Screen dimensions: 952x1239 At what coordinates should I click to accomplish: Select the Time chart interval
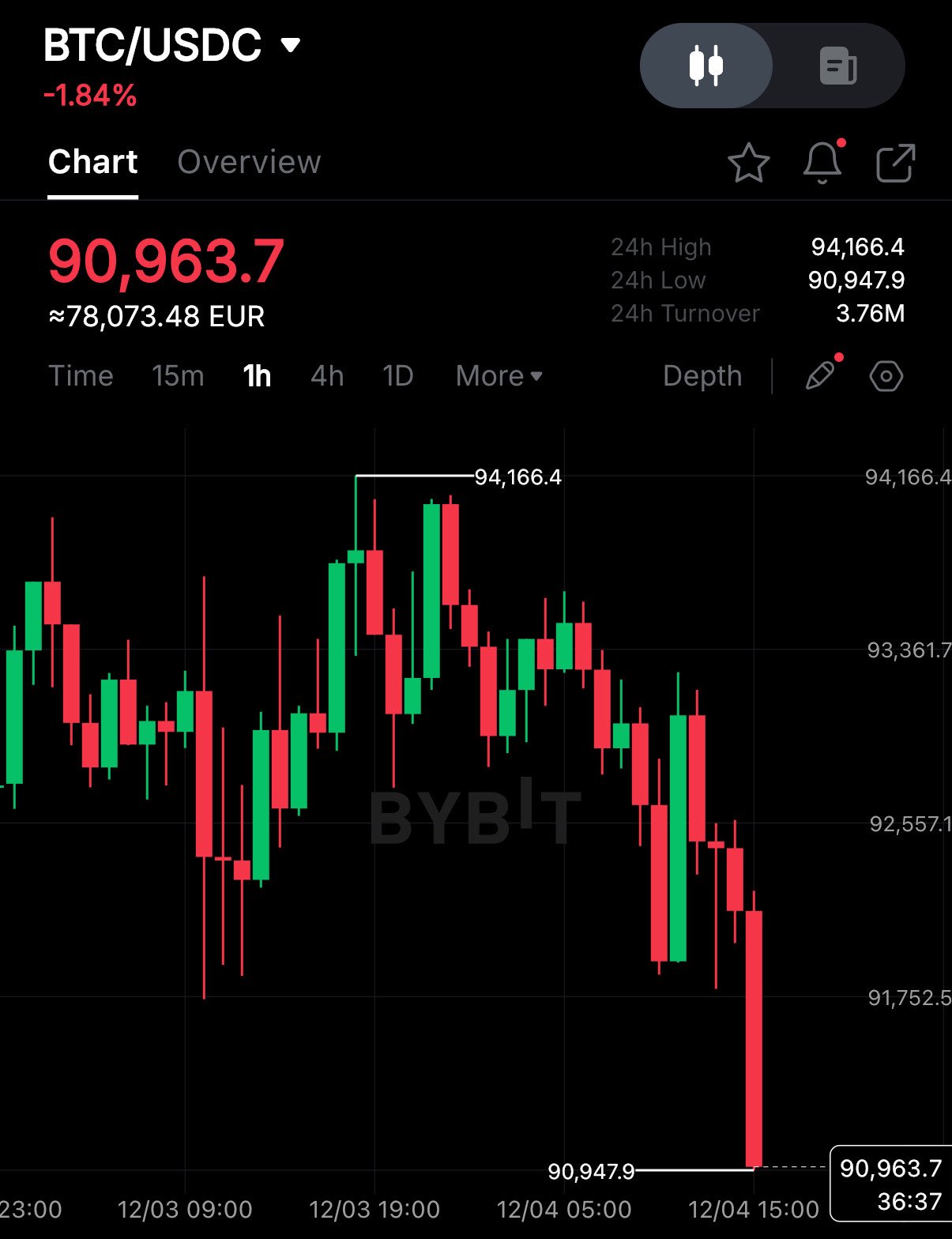point(81,376)
